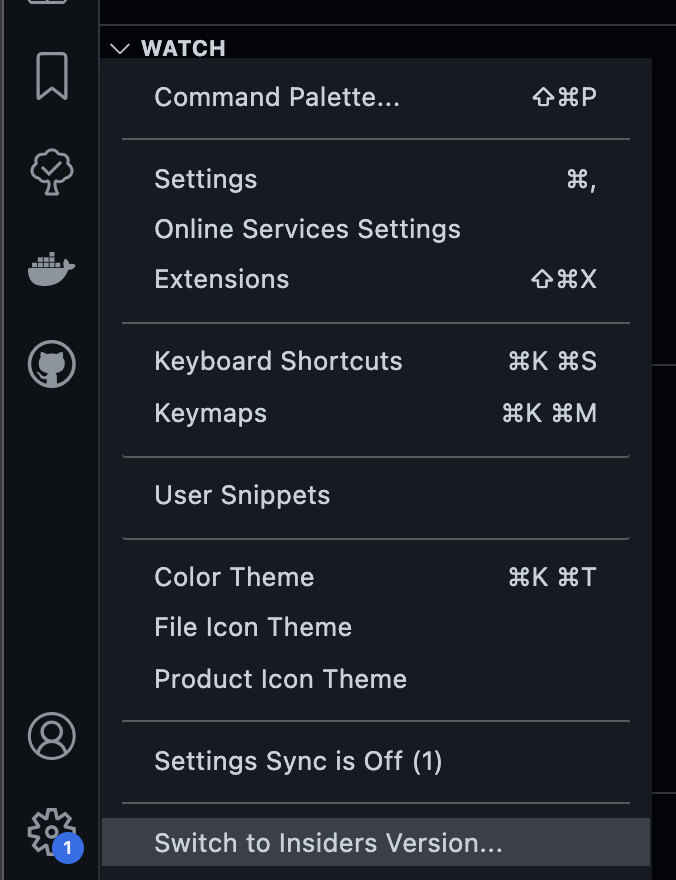Choose File Icon Theme
Viewport: 676px width, 880px height.
[253, 627]
